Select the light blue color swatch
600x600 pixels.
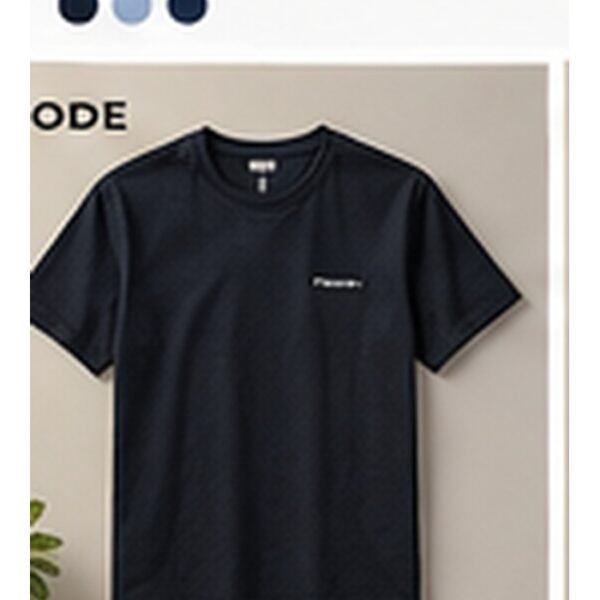(x=132, y=10)
